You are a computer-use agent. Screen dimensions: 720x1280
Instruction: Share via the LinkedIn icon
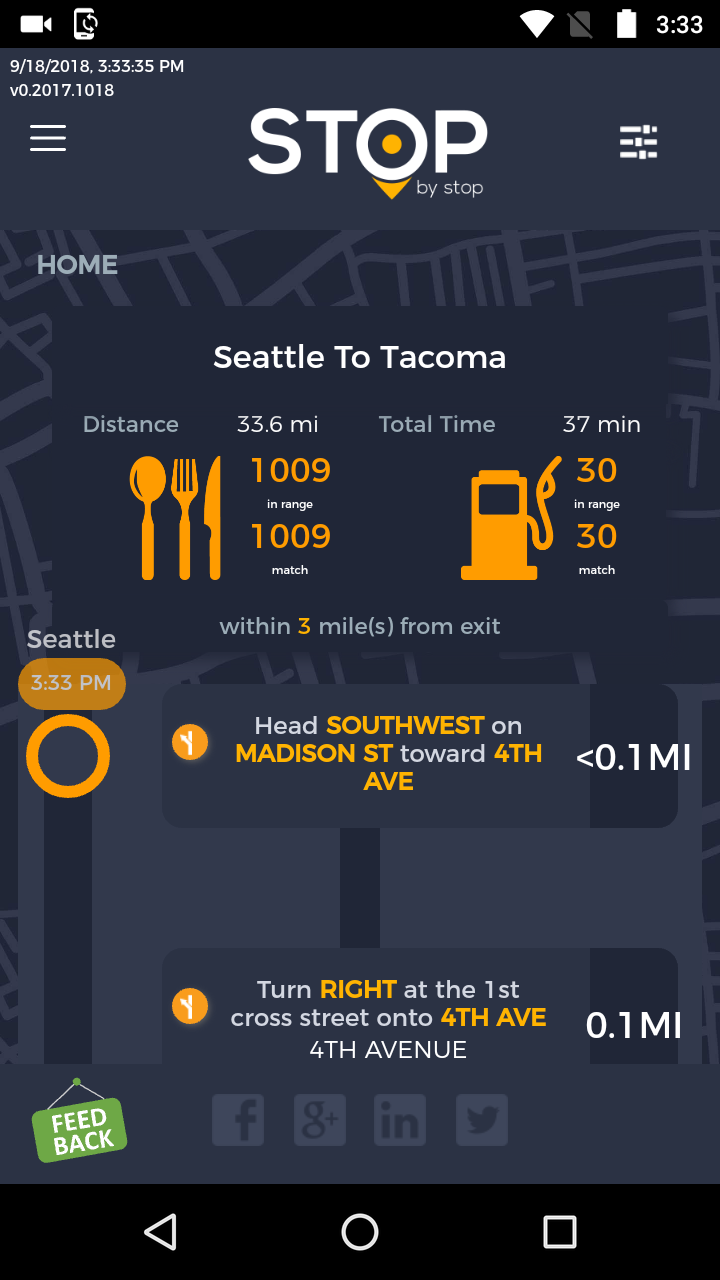point(400,1120)
